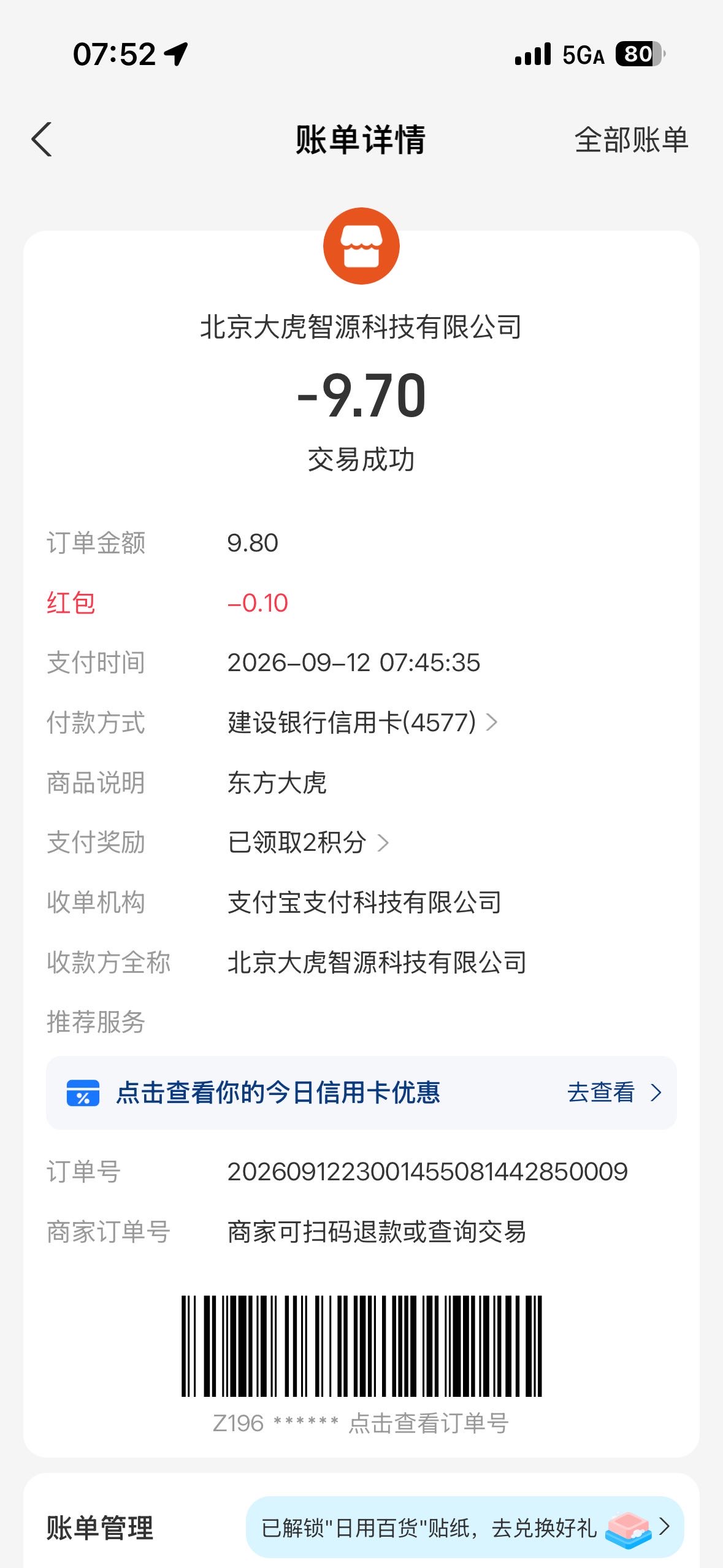
Task: View payment reward 已领取2积分
Action: pyautogui.click(x=308, y=842)
